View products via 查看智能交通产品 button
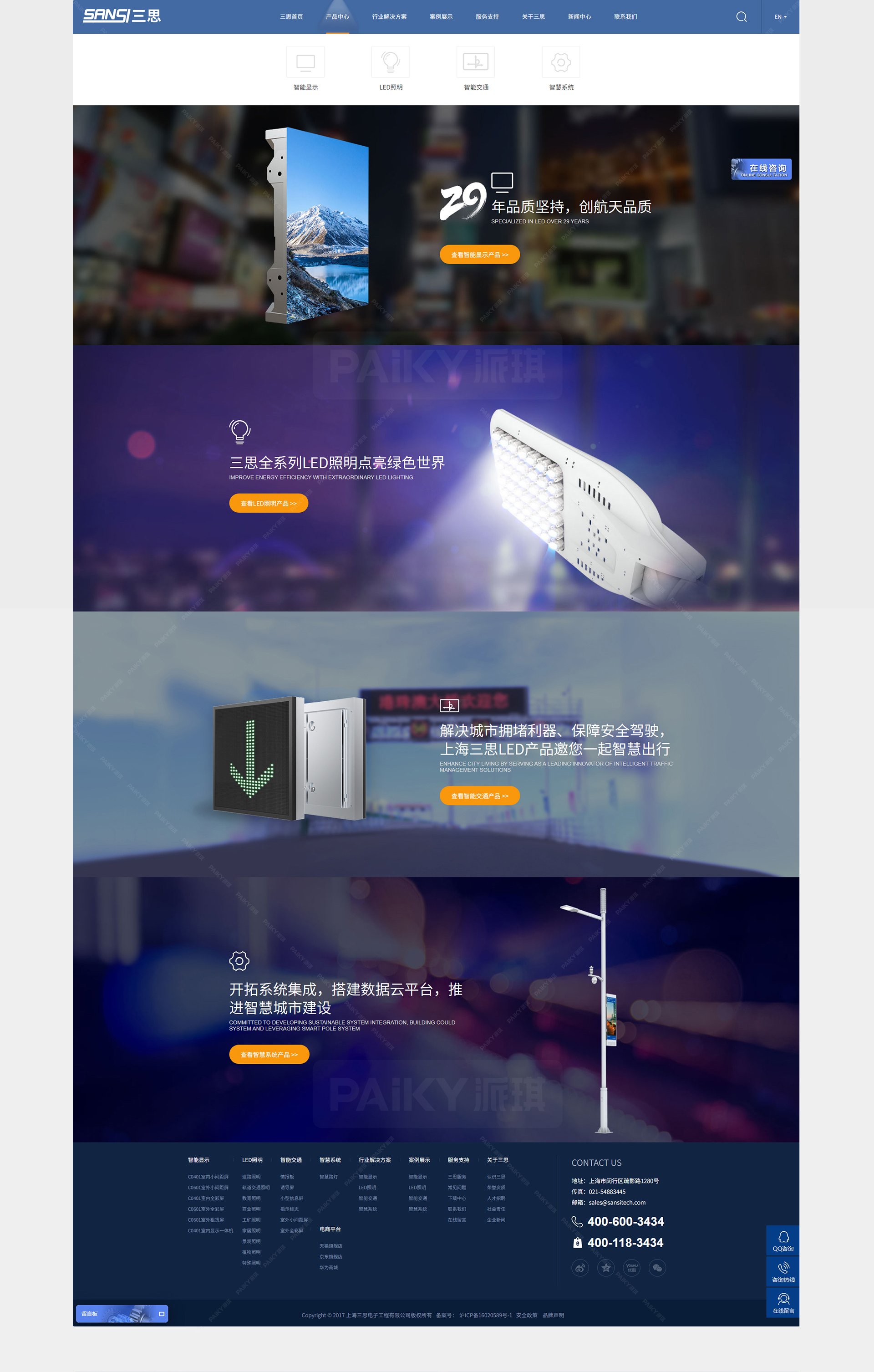874x1372 pixels. tap(479, 796)
